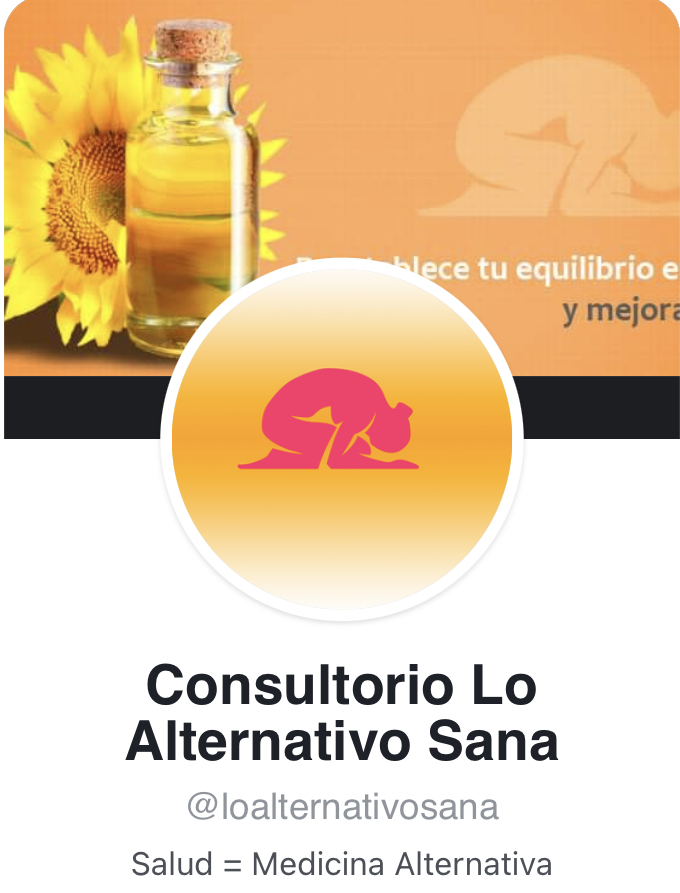Open the page's yoga-pose profile picture
The height and width of the screenshot is (893, 680).
(x=341, y=439)
